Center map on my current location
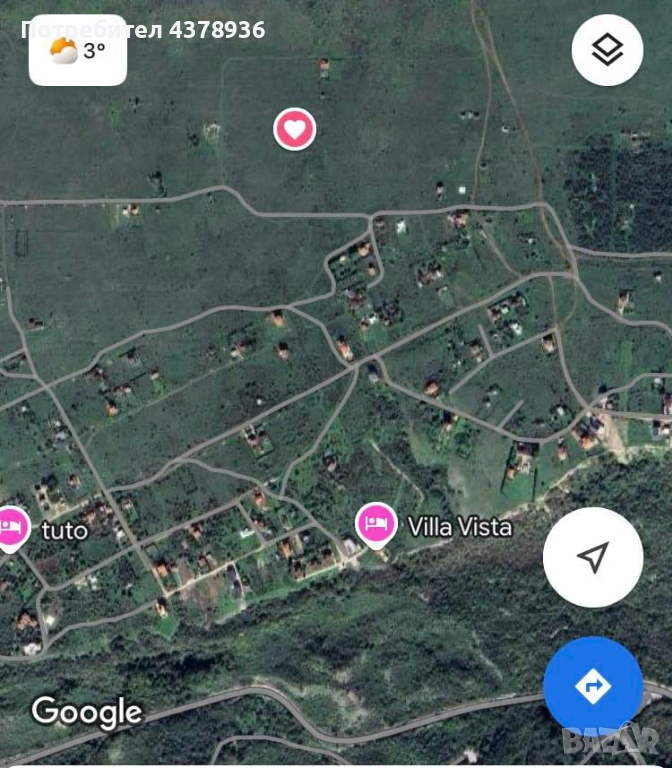The image size is (672, 768). click(593, 557)
